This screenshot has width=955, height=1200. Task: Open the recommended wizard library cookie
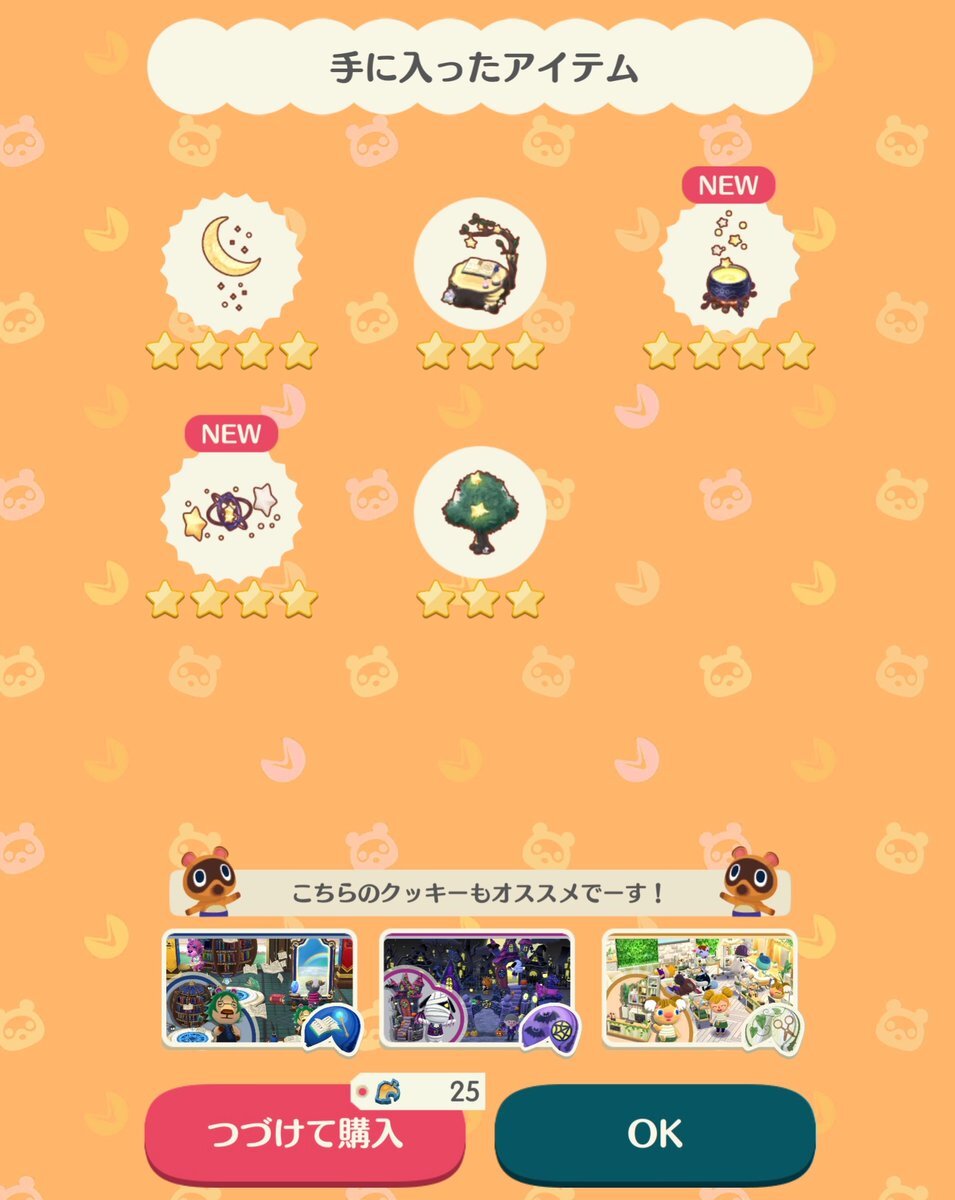coord(260,989)
